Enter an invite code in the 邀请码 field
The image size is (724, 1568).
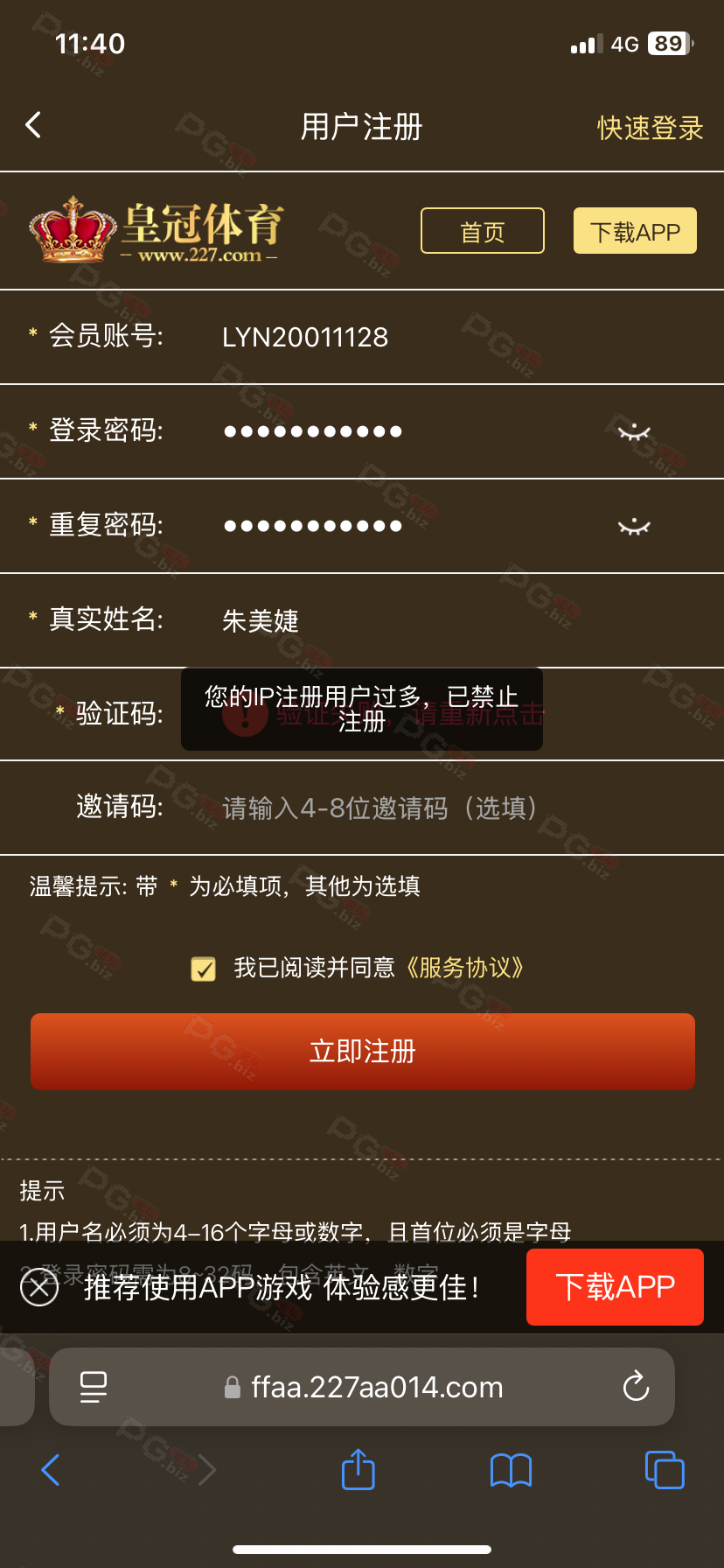coord(362,808)
